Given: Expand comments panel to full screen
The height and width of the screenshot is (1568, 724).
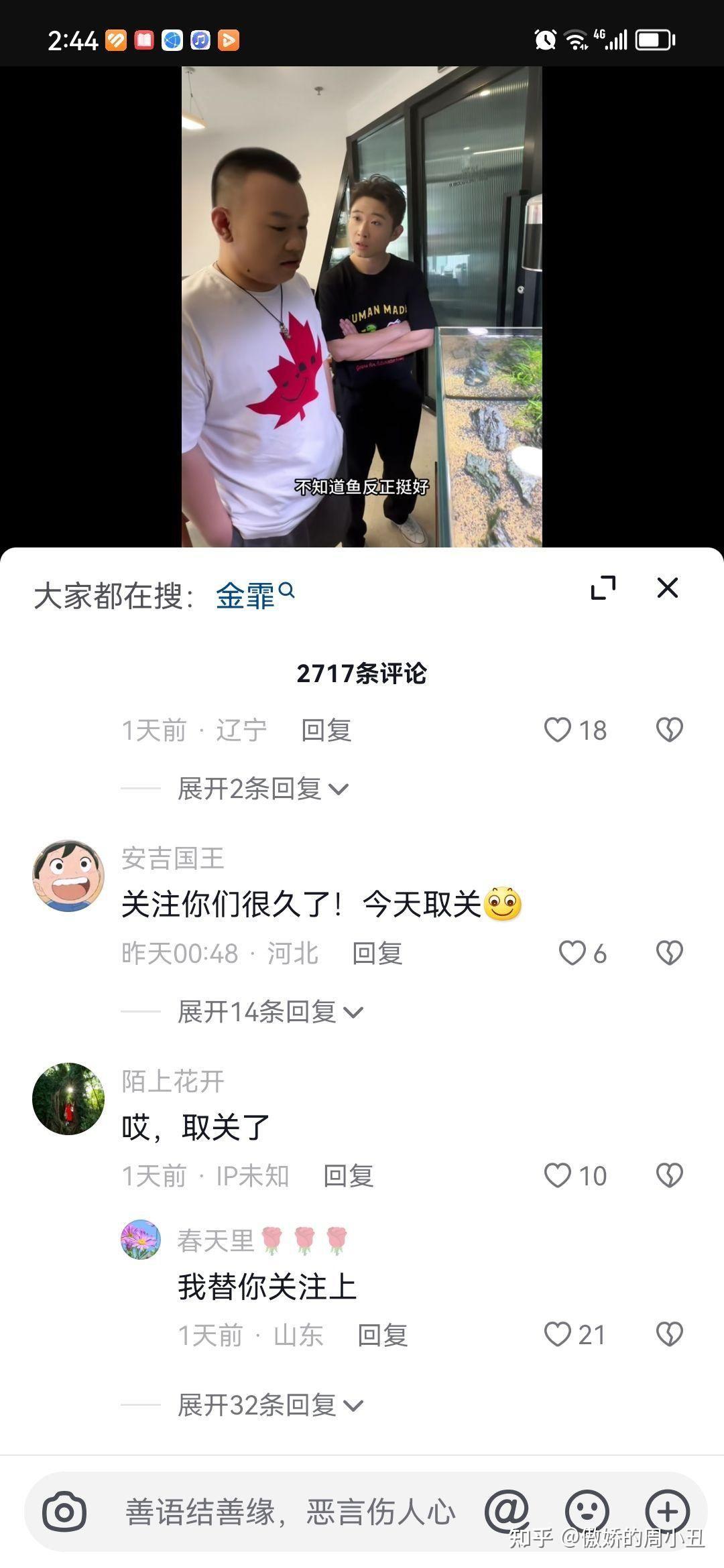Looking at the screenshot, I should click(x=603, y=588).
